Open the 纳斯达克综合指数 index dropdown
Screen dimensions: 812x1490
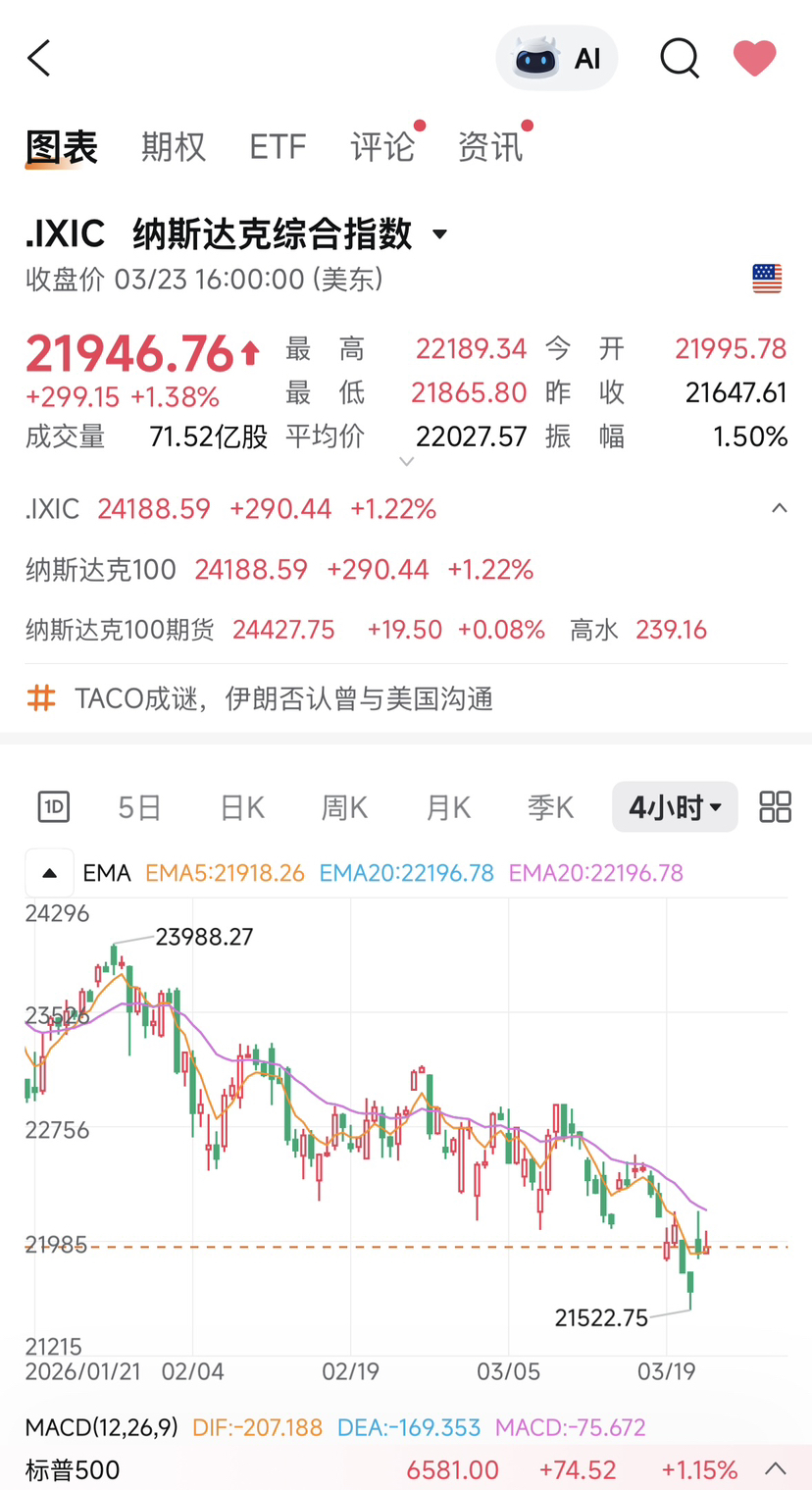point(439,234)
